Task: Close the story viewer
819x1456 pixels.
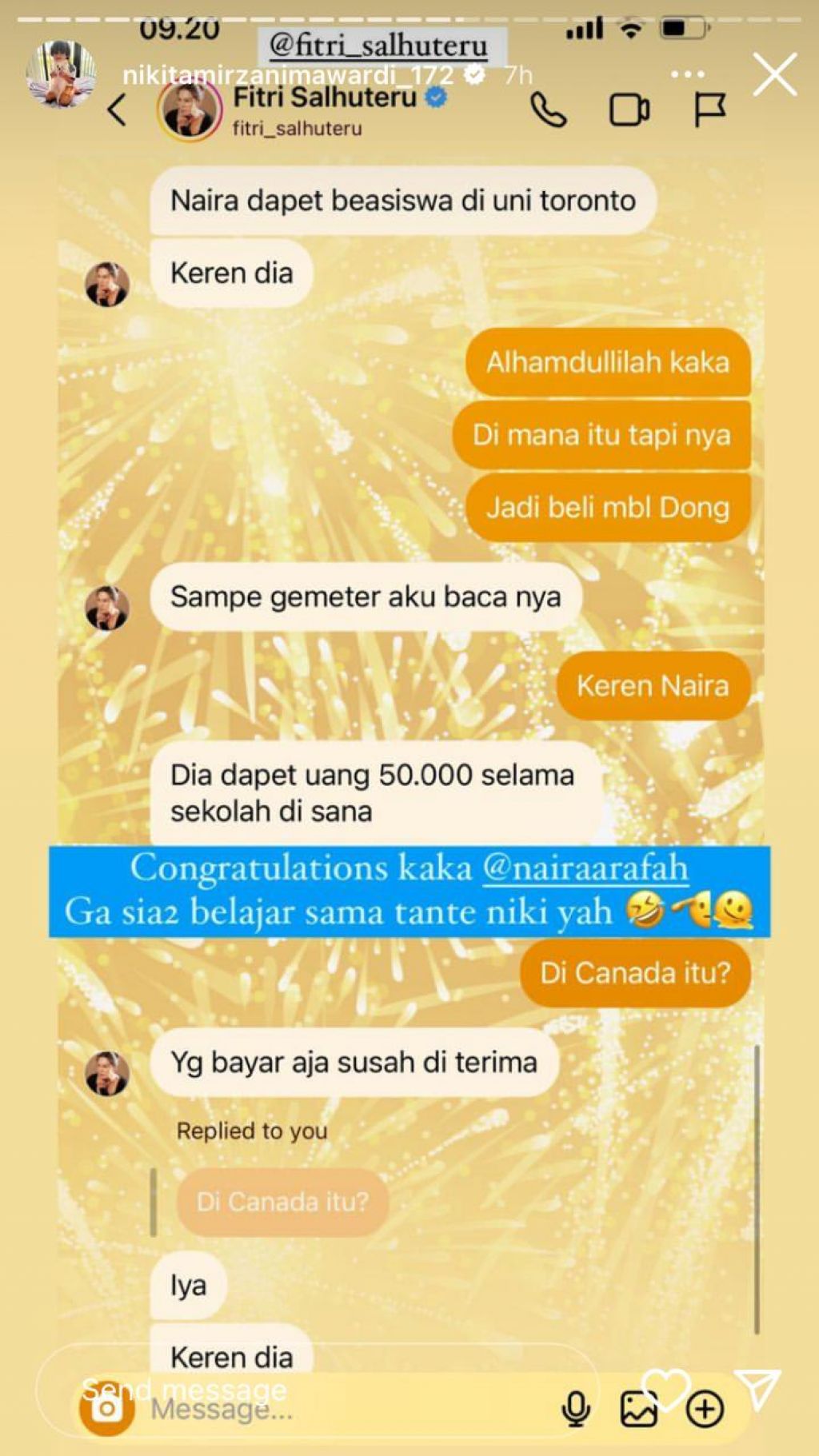Action: (775, 75)
